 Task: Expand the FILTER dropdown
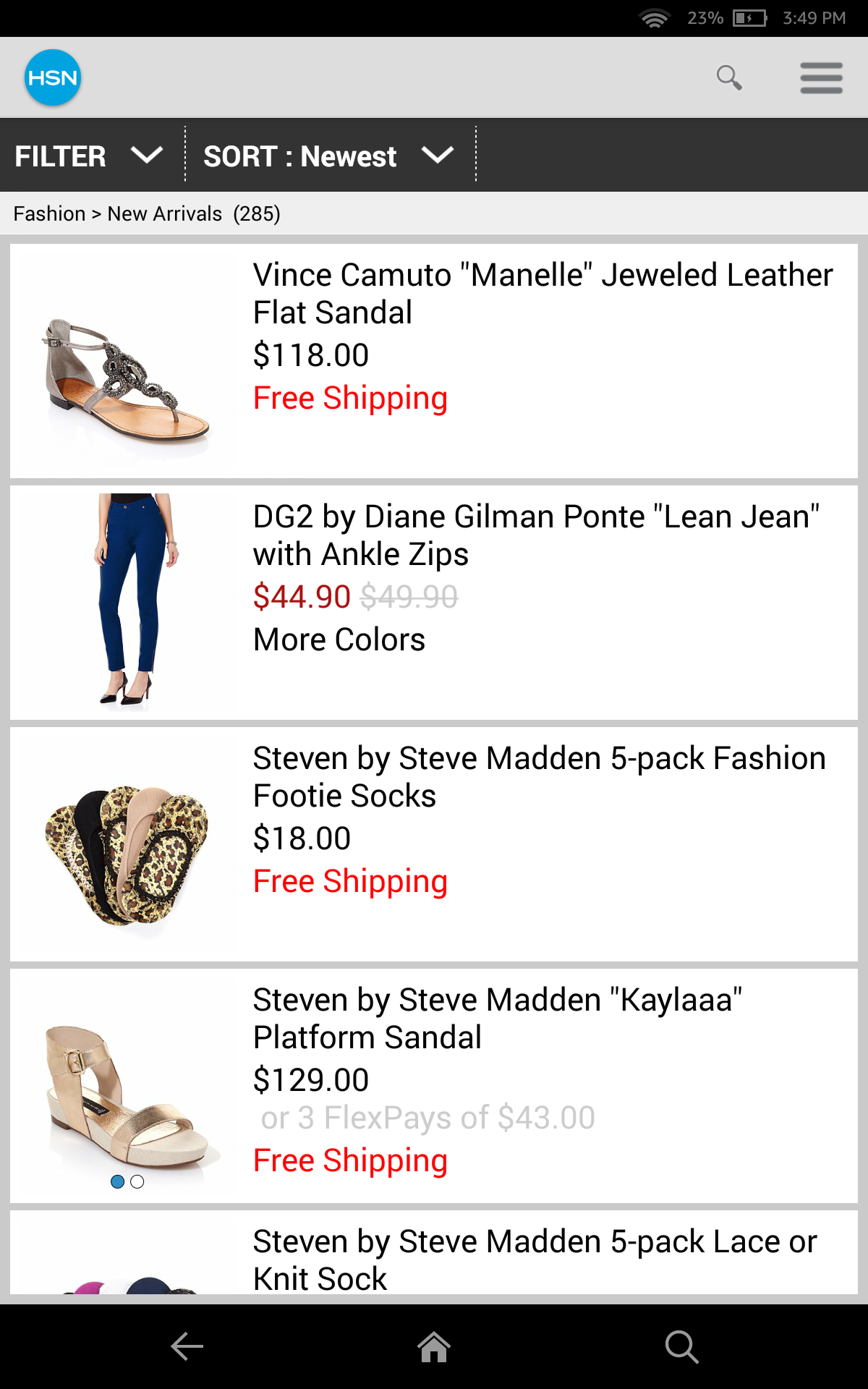(x=89, y=156)
